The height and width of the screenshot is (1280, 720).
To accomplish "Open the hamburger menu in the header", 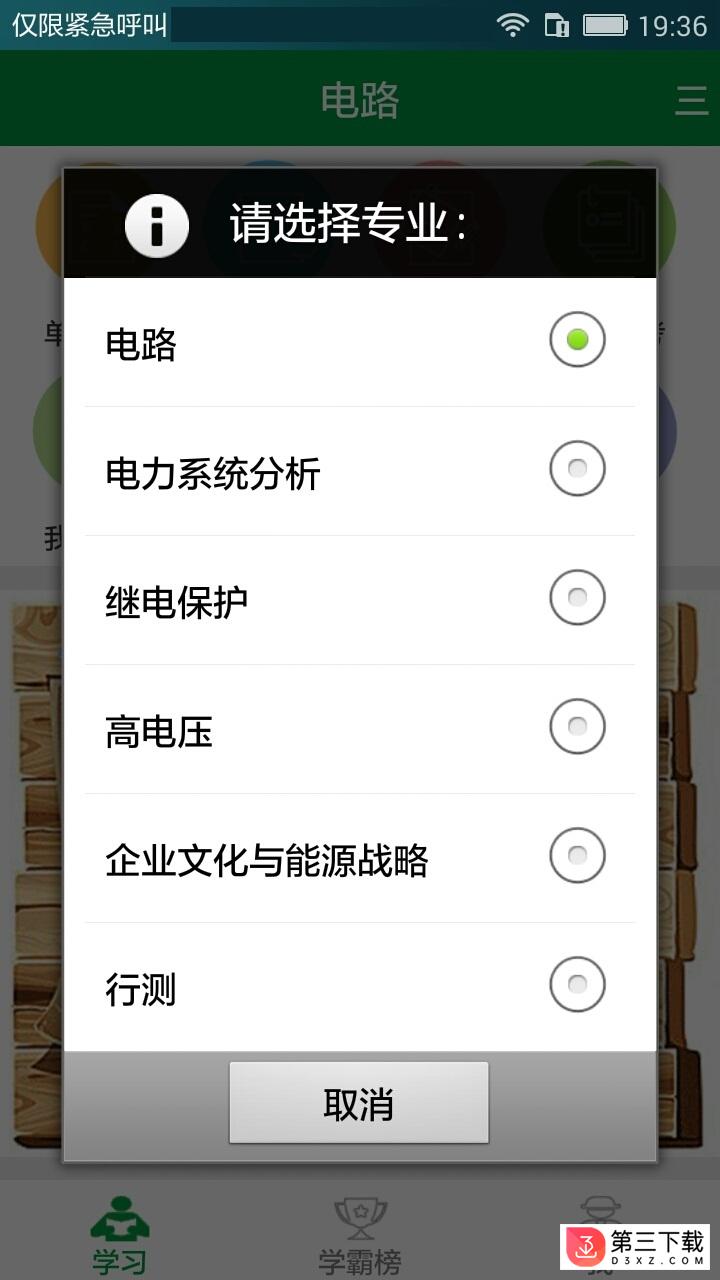I will click(691, 100).
